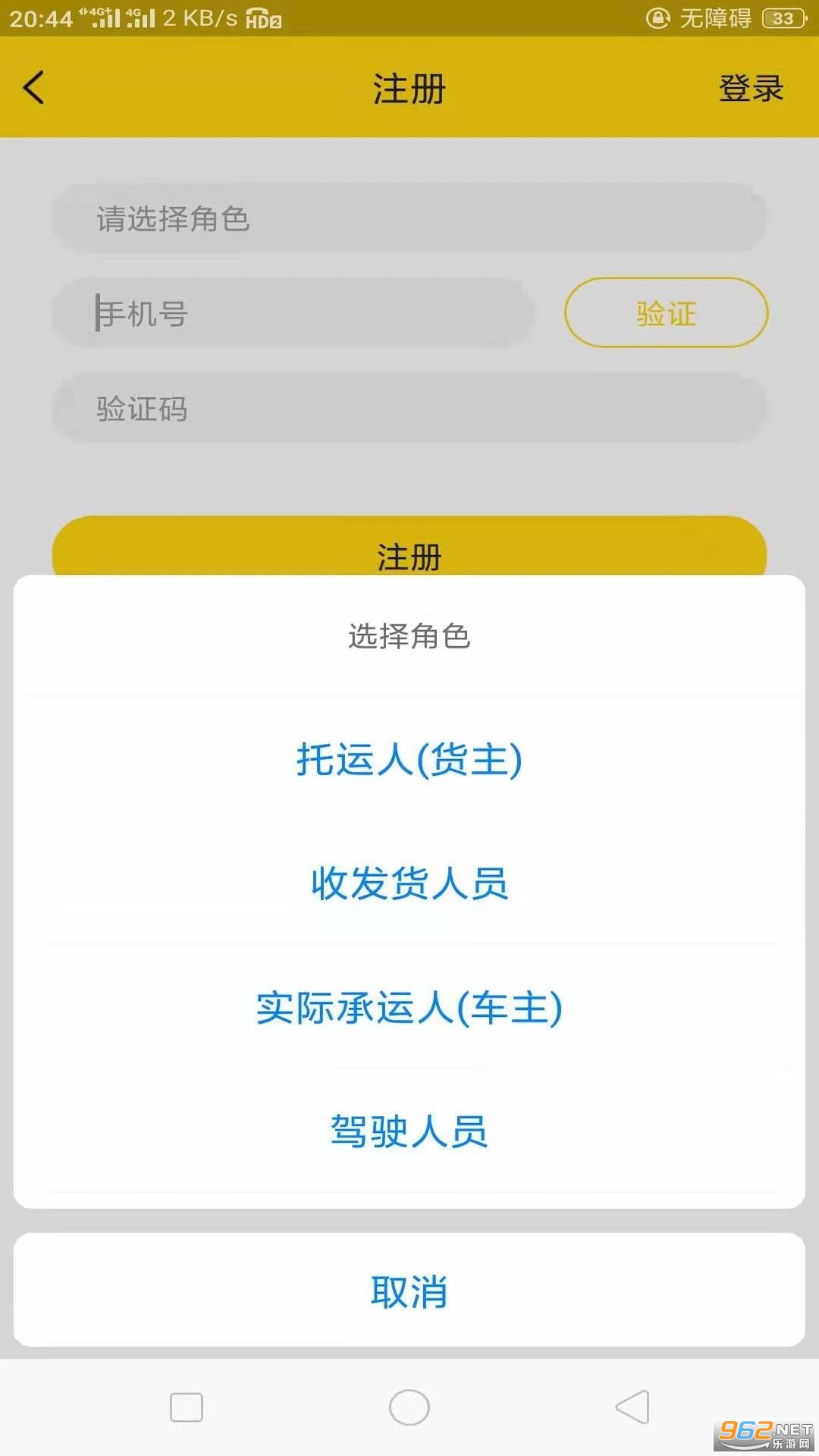The width and height of the screenshot is (819, 1456).
Task: Go back using the header arrow
Action: (x=34, y=88)
